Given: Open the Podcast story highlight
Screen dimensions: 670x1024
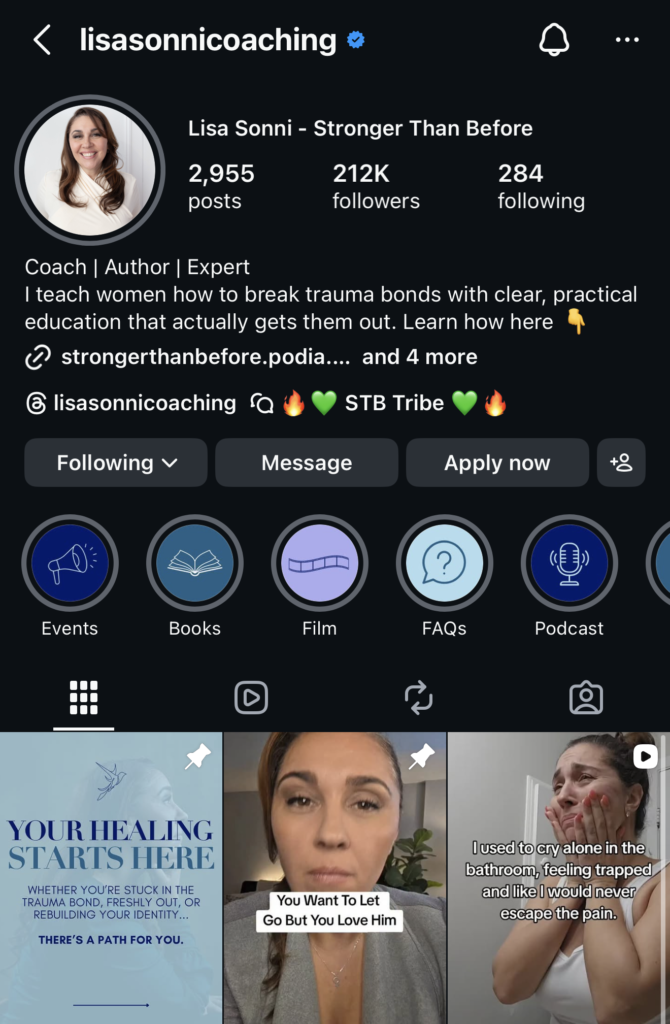Looking at the screenshot, I should 569,563.
